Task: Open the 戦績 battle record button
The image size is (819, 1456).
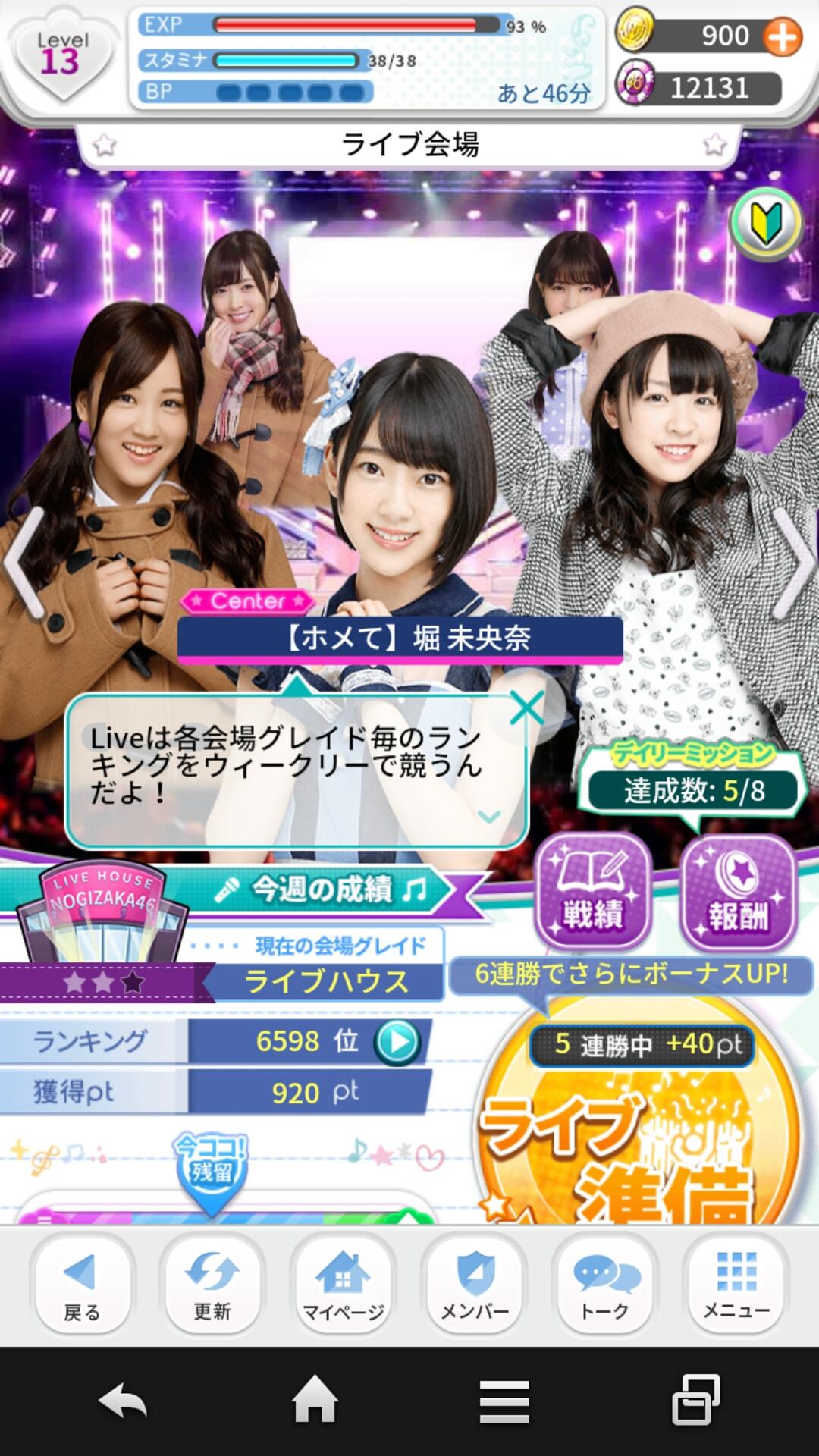Action: tap(593, 893)
